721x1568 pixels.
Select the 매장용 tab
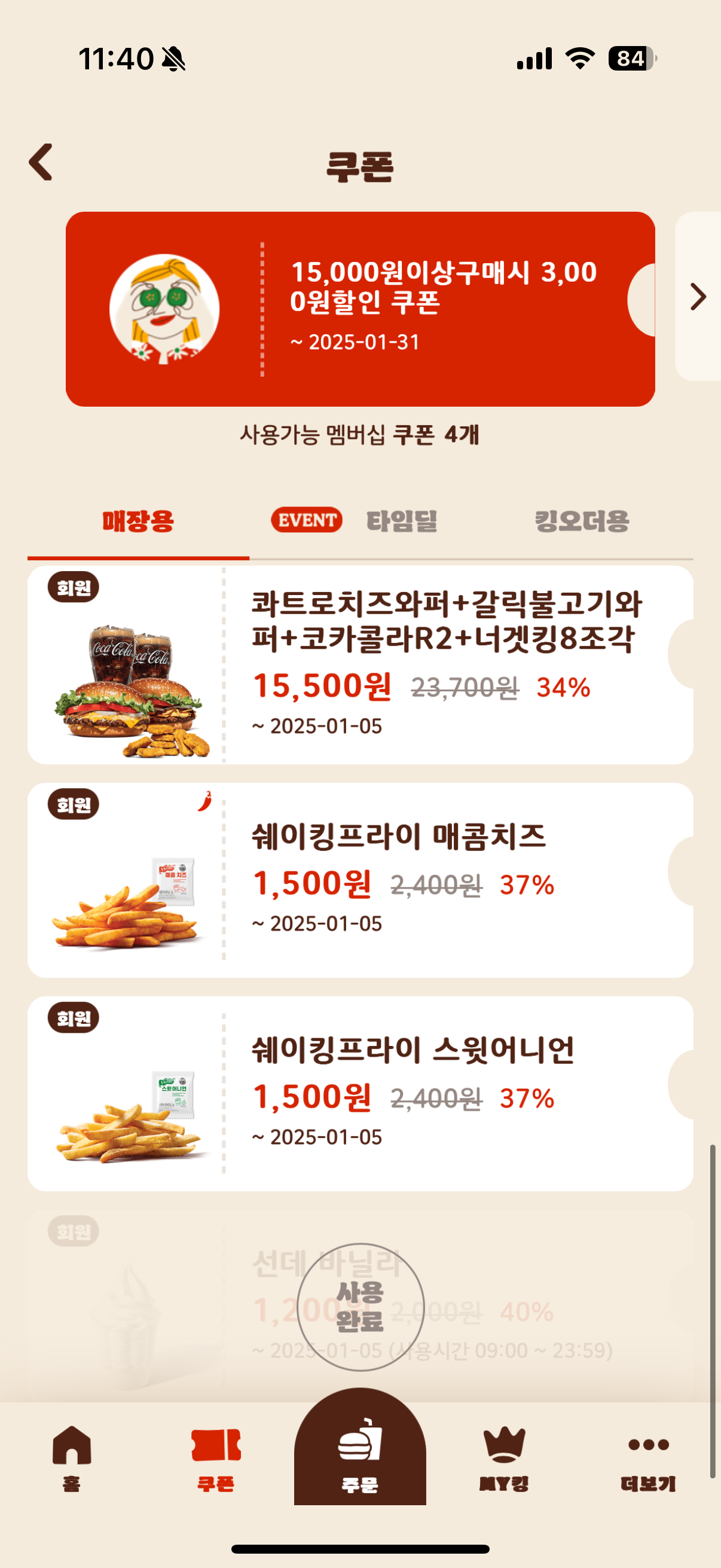[138, 521]
